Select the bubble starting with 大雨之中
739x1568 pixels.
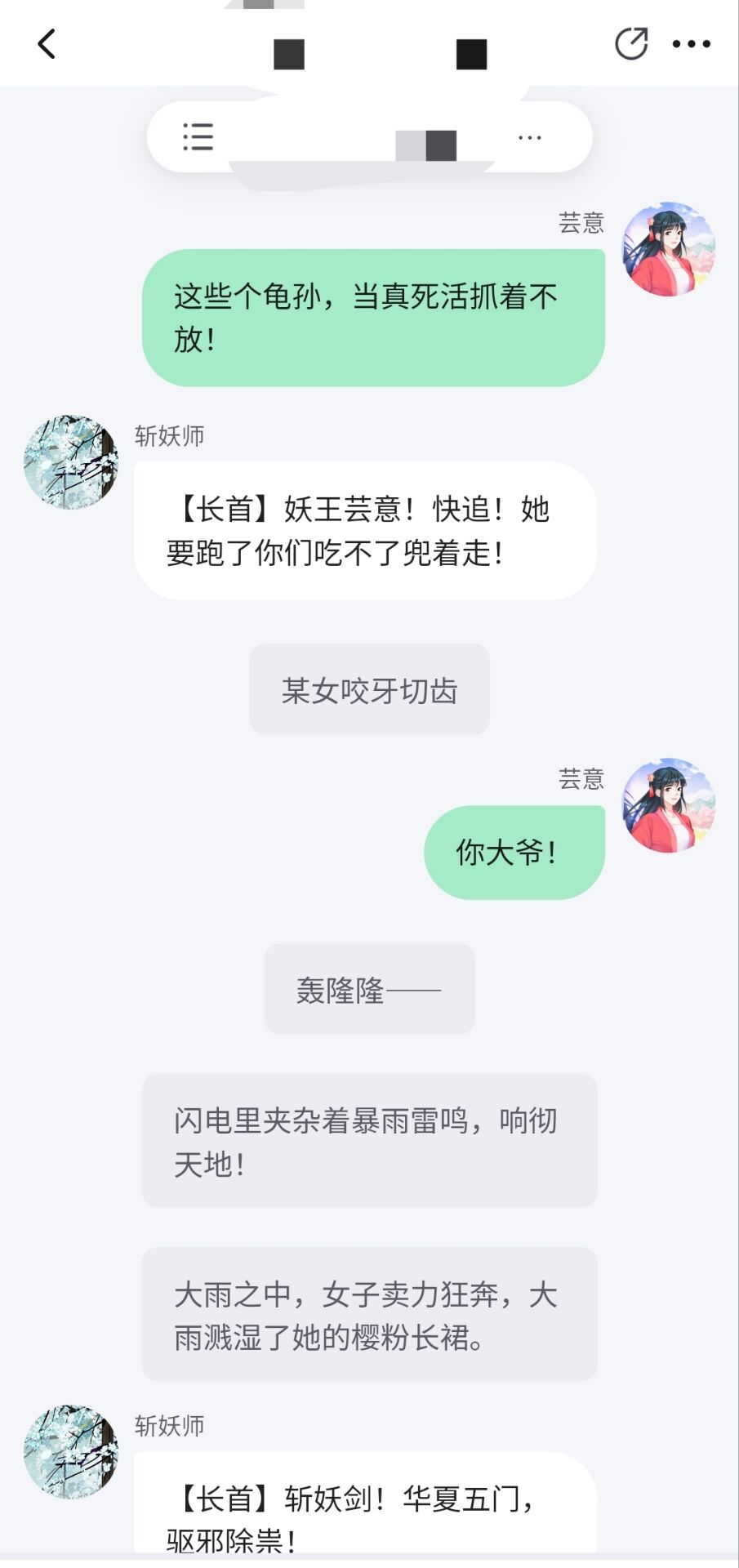coord(368,1316)
